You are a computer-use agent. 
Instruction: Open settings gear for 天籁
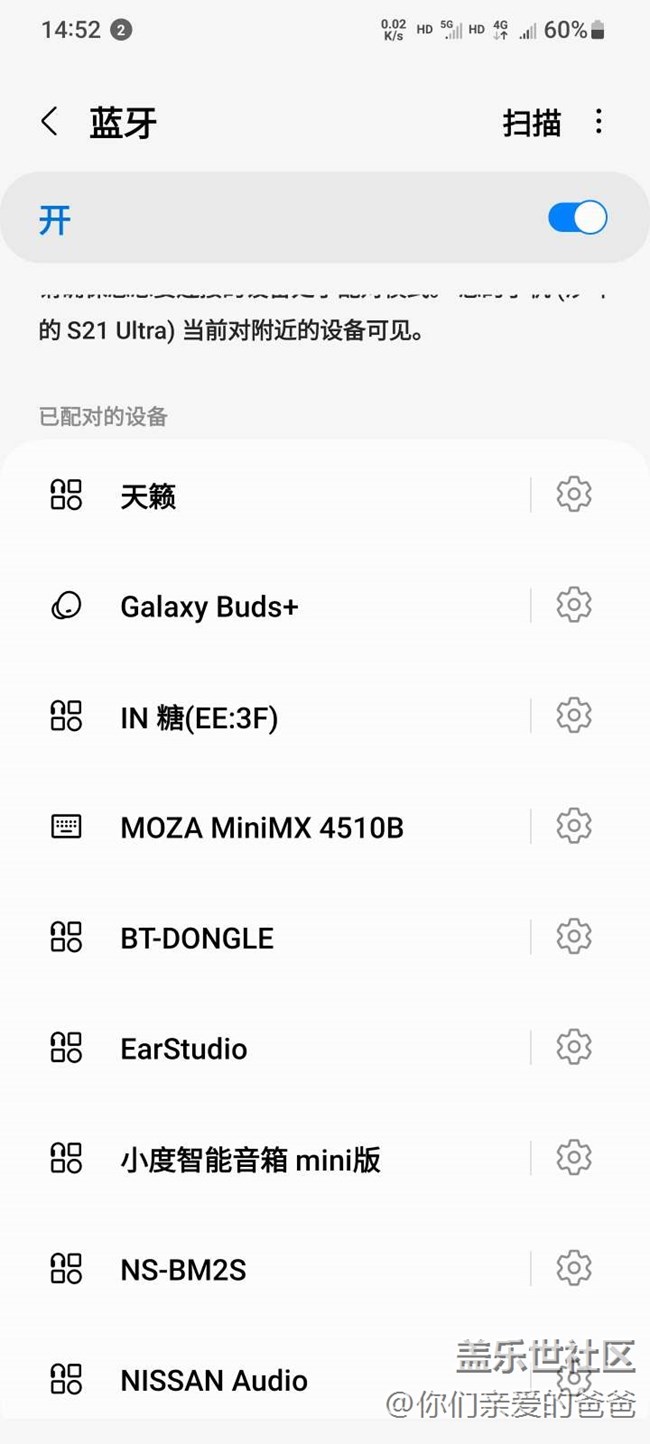point(574,494)
